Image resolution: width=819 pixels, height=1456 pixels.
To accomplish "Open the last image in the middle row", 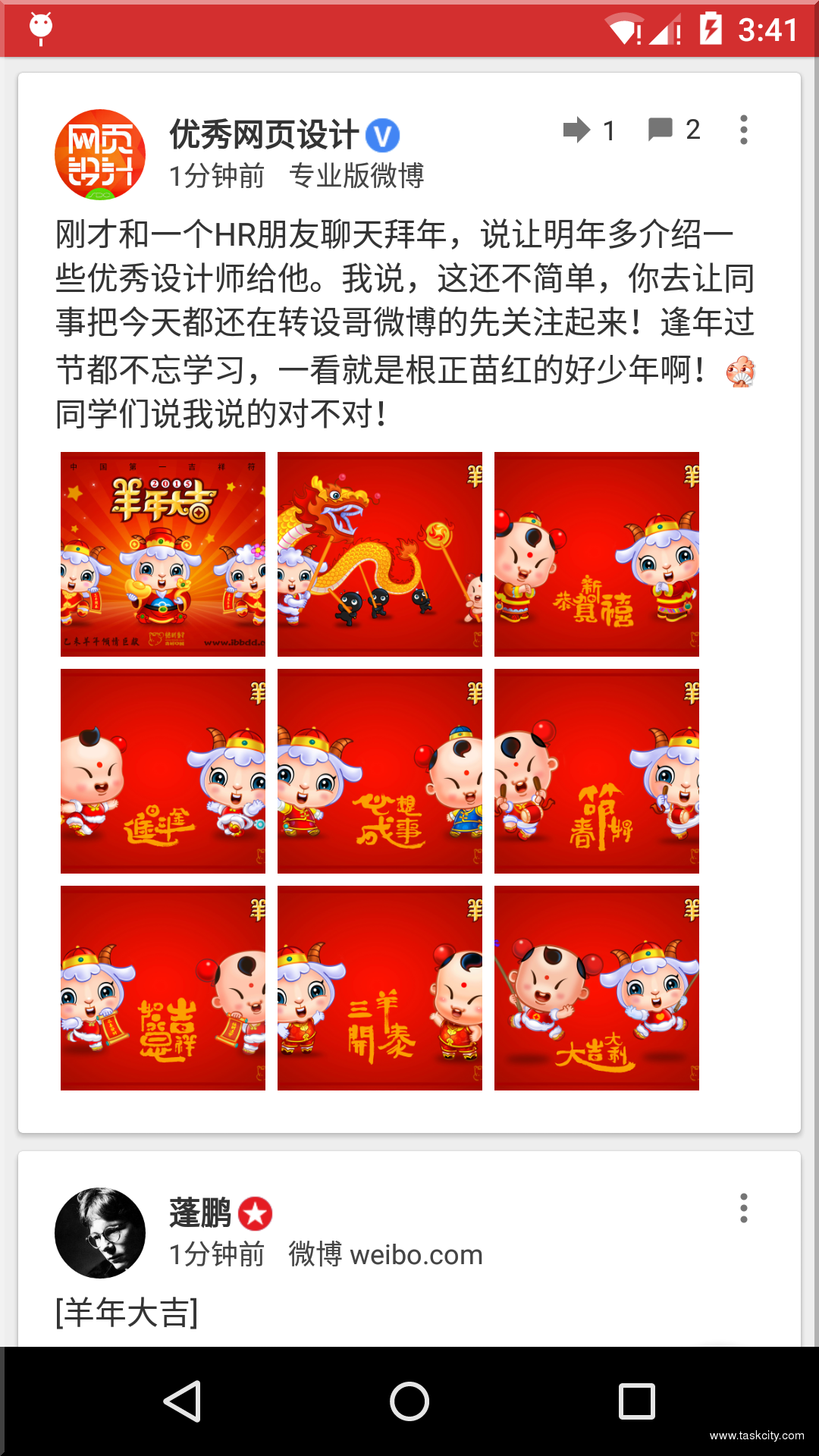I will point(597,771).
